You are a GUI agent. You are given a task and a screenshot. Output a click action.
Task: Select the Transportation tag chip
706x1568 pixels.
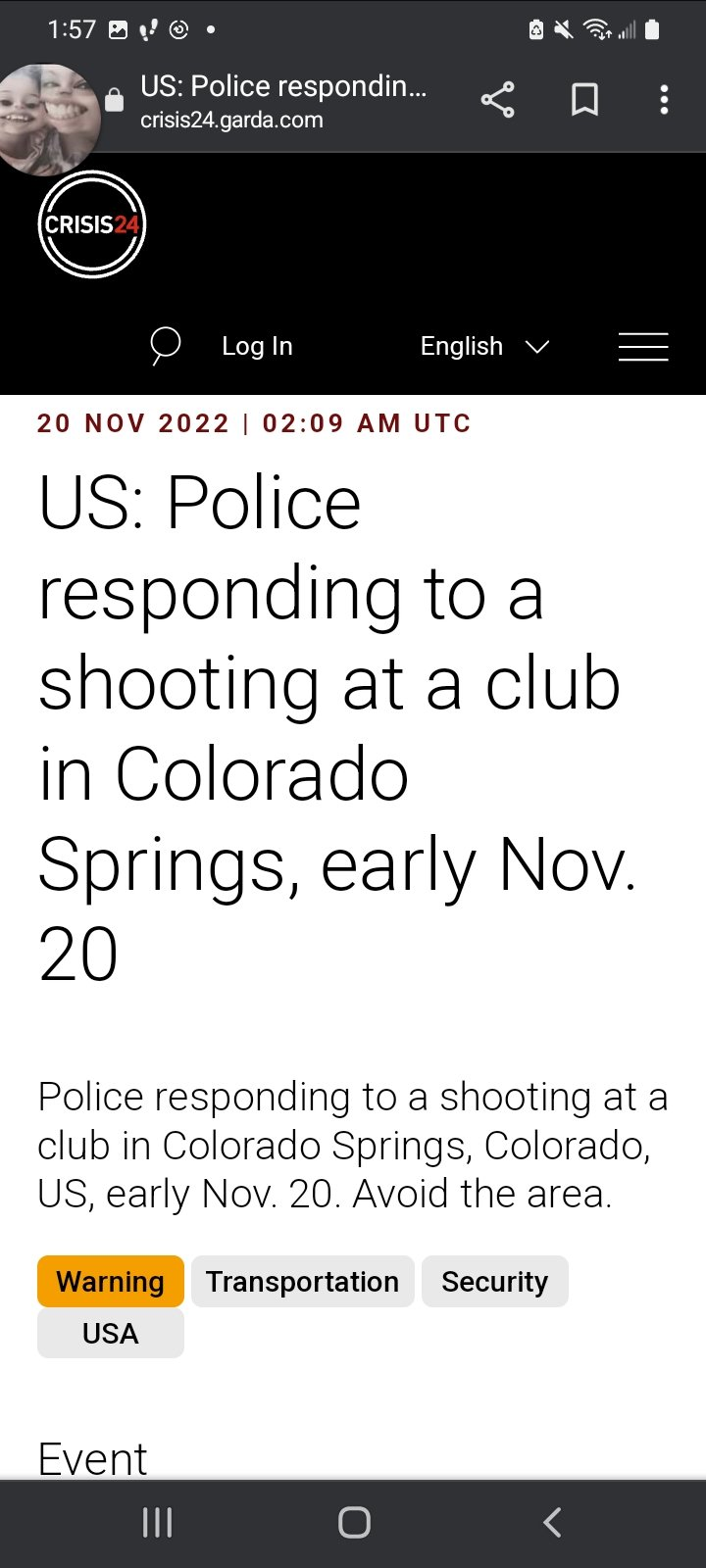[302, 1281]
